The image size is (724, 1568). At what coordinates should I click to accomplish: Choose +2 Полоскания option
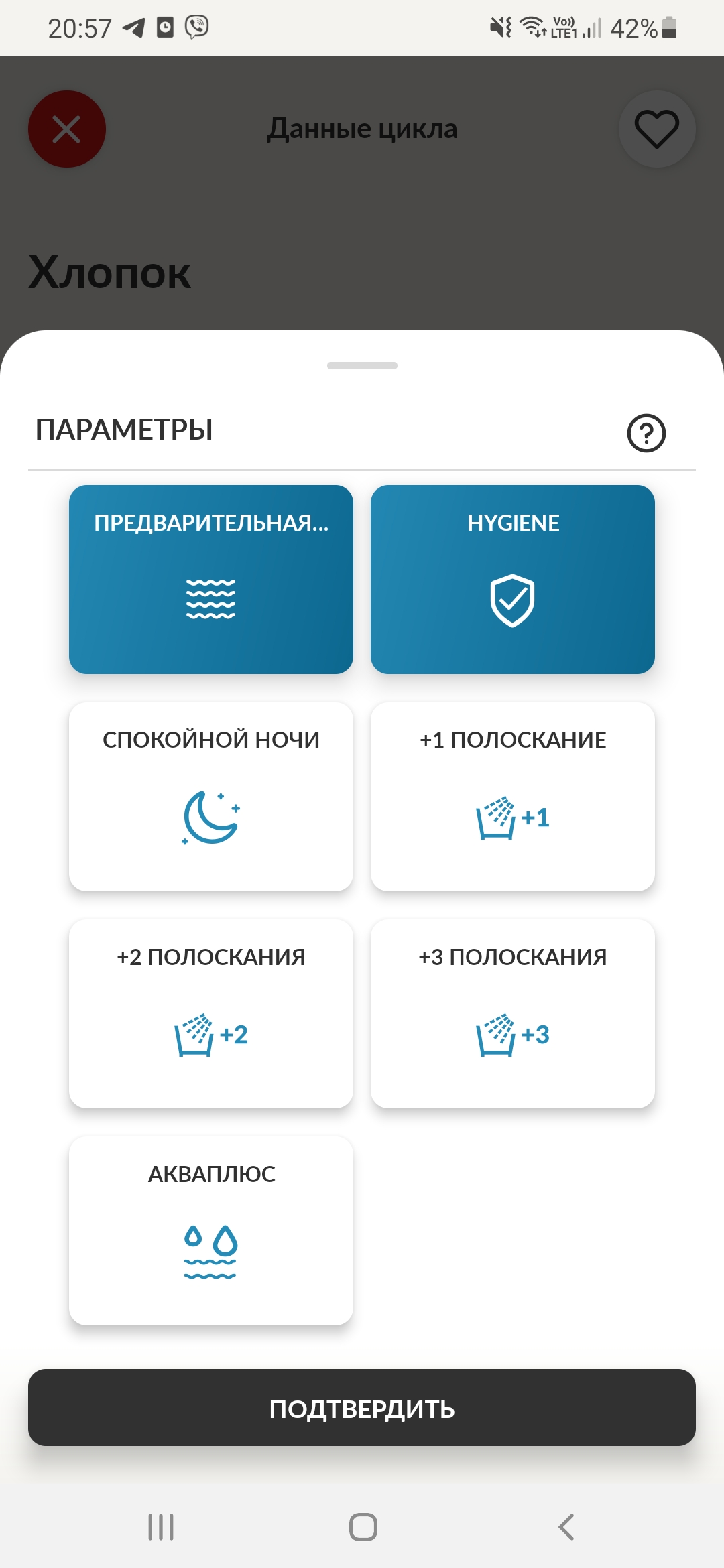[211, 1014]
